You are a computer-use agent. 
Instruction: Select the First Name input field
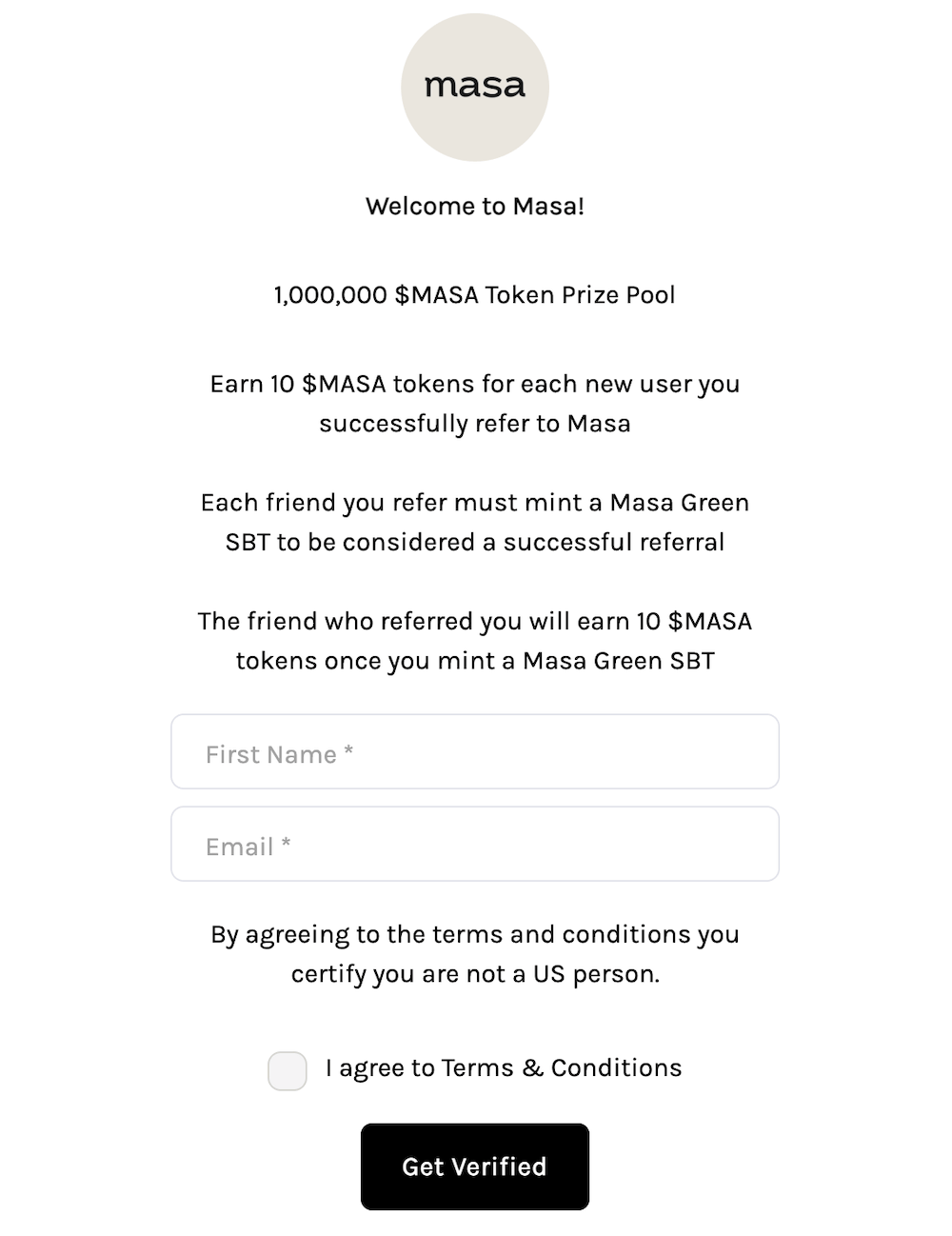pyautogui.click(x=475, y=751)
